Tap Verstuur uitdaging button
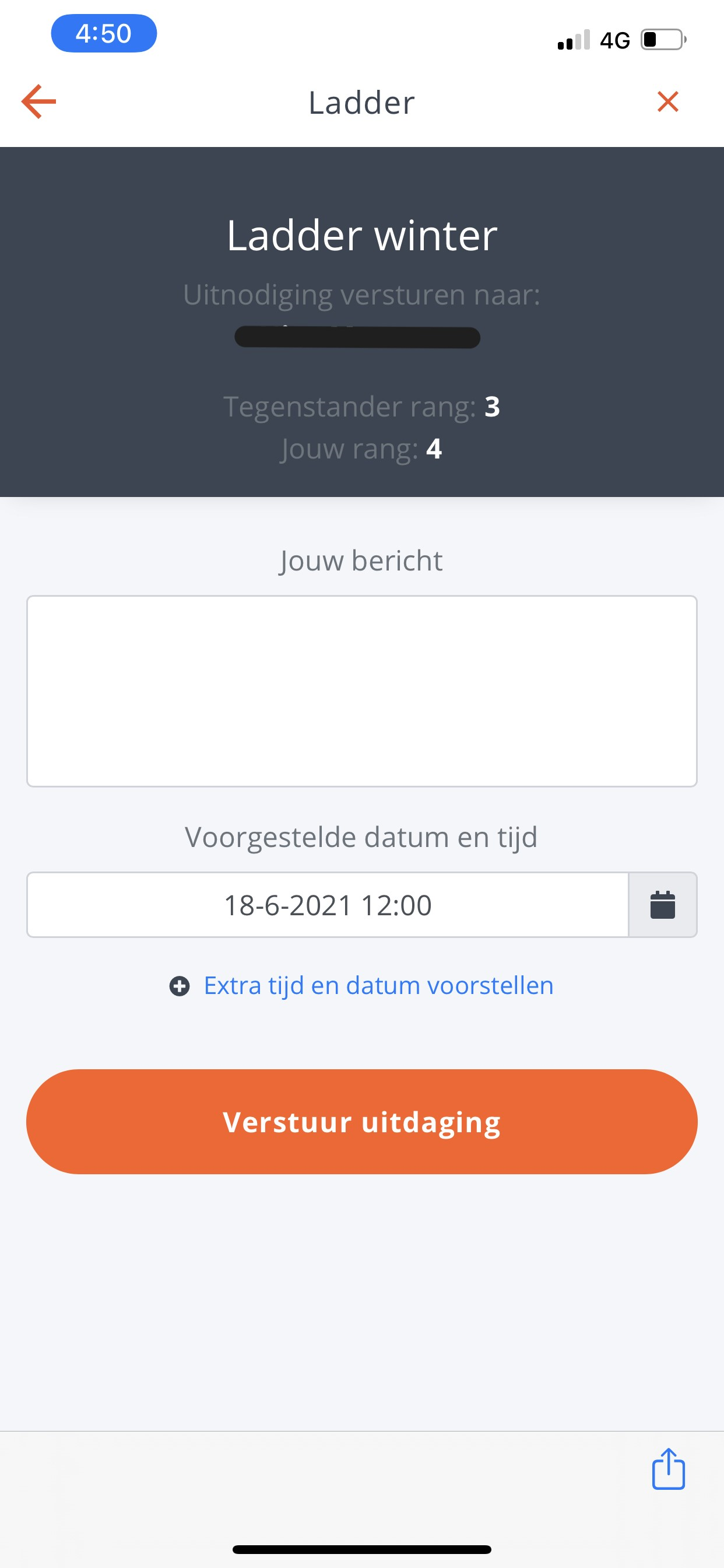Viewport: 724px width, 1568px height. coord(362,1122)
